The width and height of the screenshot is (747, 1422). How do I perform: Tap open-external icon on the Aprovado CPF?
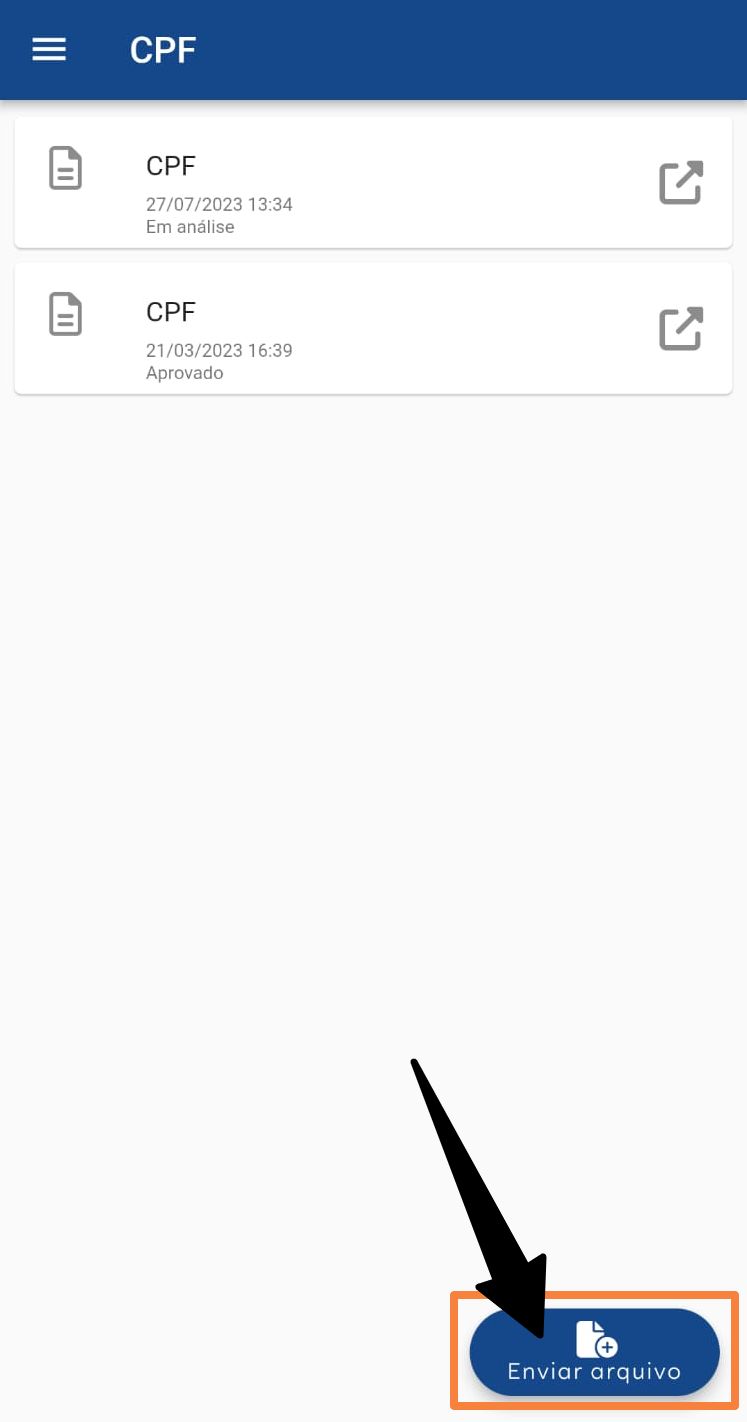681,329
